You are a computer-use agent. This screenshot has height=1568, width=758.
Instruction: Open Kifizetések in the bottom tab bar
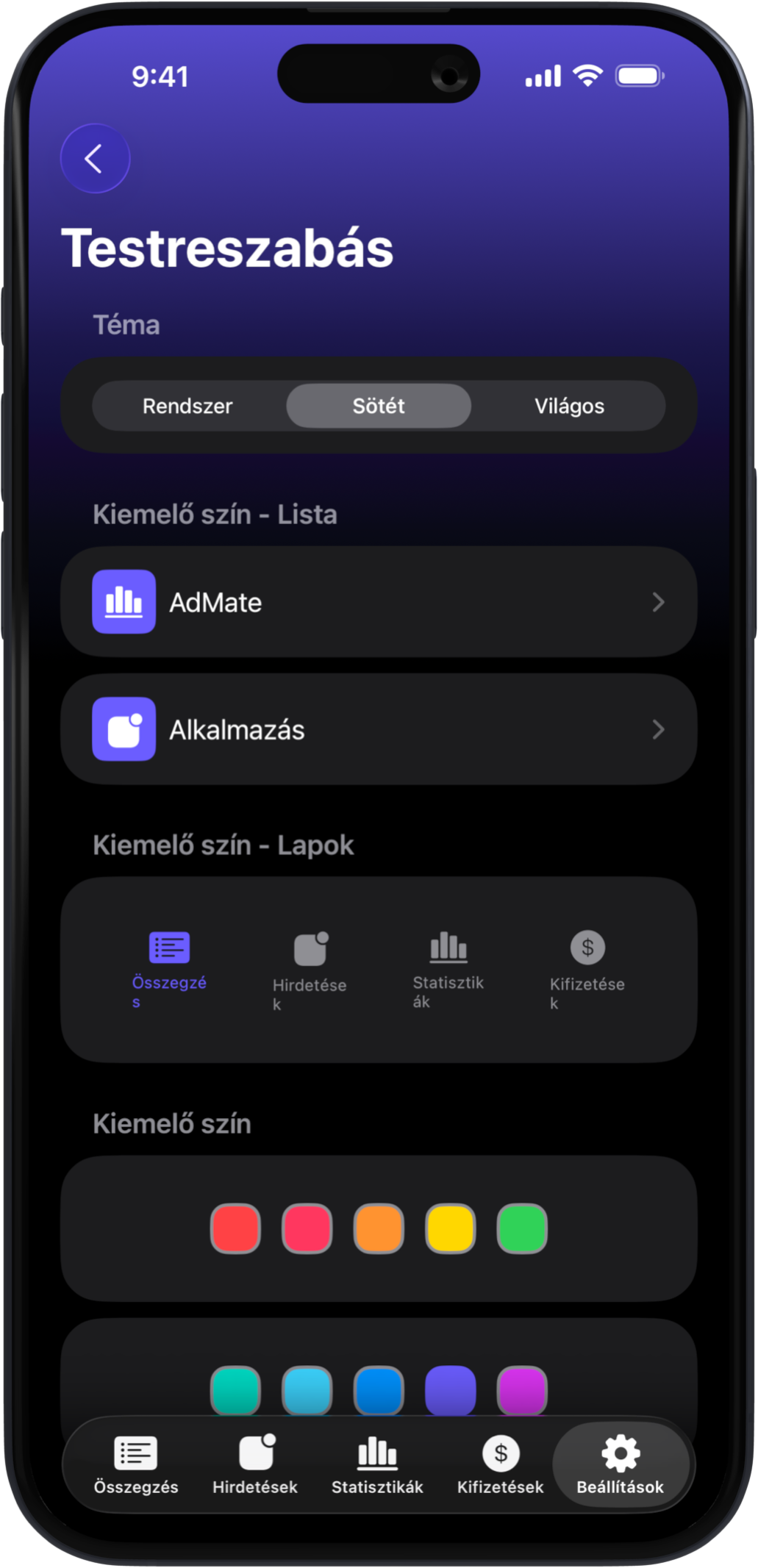coord(500,1464)
